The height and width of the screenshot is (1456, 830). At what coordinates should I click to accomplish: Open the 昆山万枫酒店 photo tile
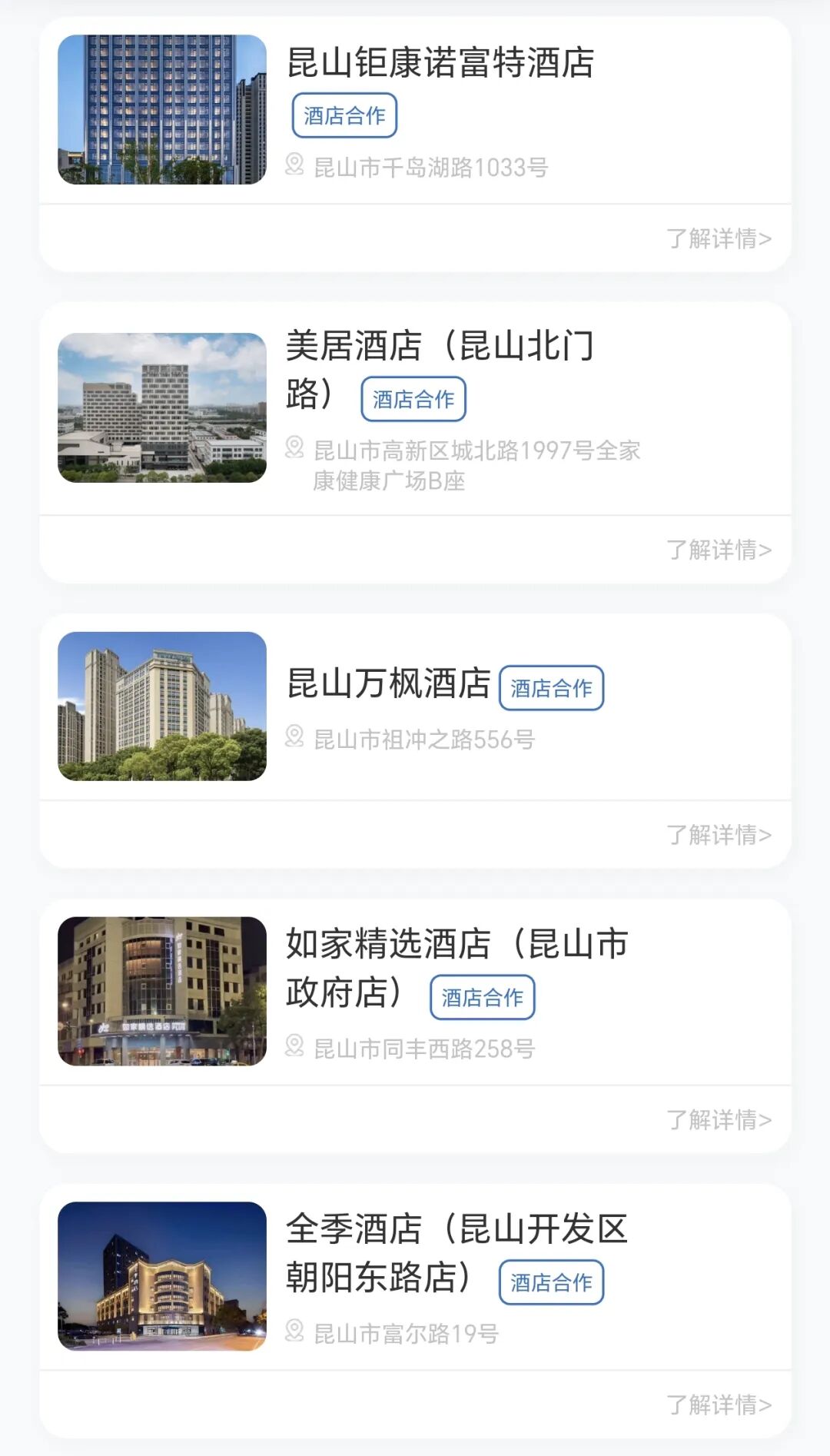click(x=162, y=706)
